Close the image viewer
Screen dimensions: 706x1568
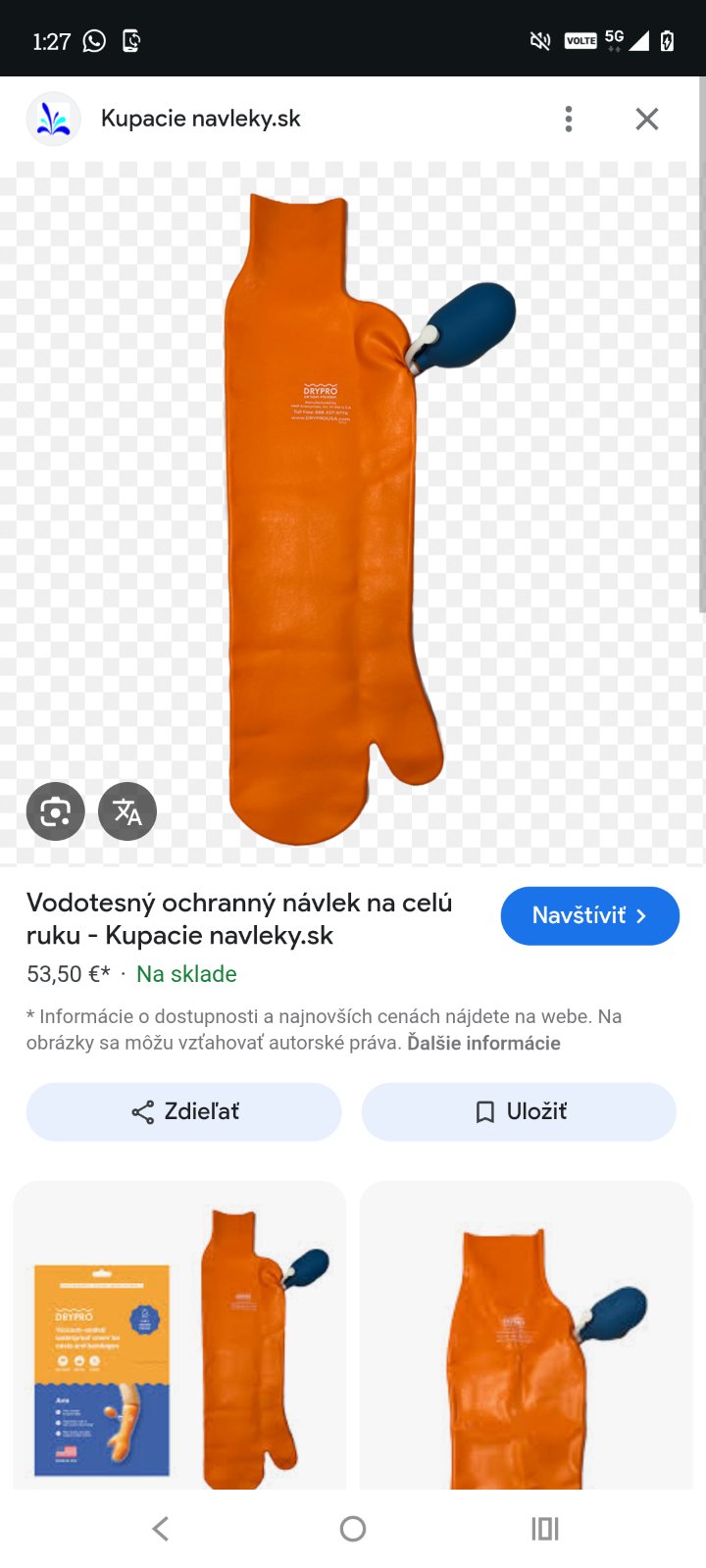[646, 120]
